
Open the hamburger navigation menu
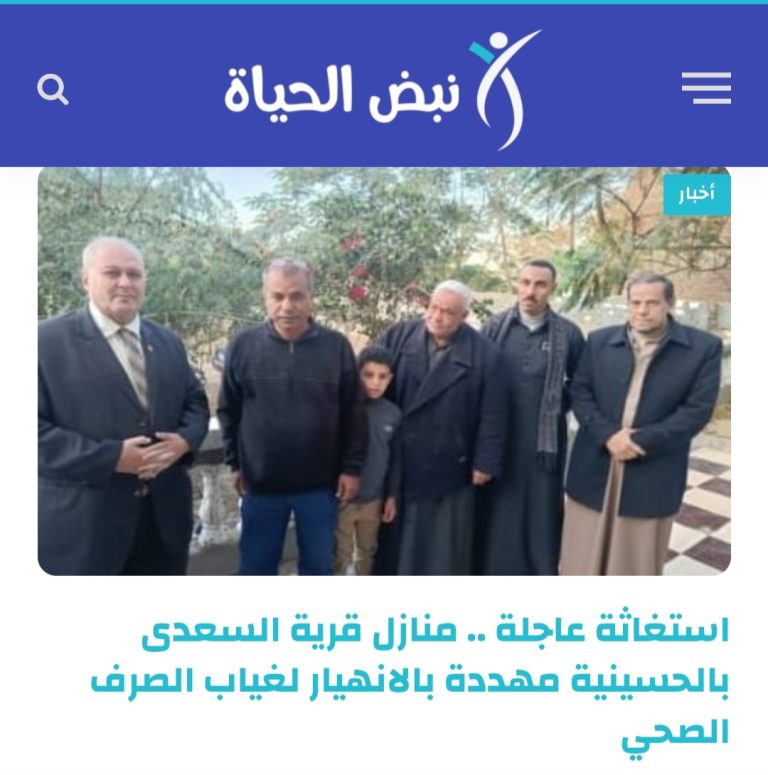click(x=706, y=89)
